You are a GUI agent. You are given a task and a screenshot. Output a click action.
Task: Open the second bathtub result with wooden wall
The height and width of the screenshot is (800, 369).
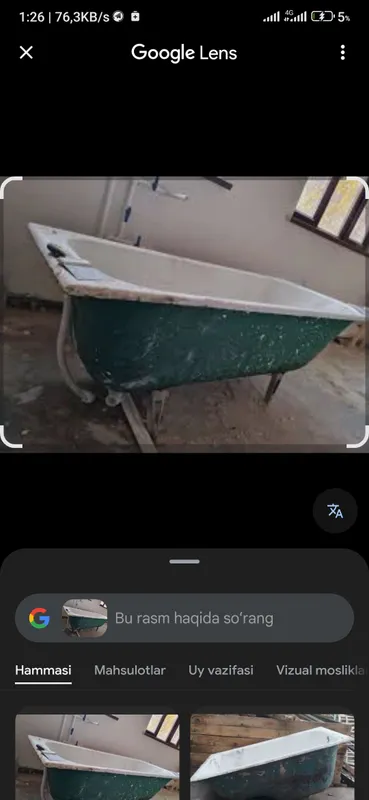pos(272,757)
